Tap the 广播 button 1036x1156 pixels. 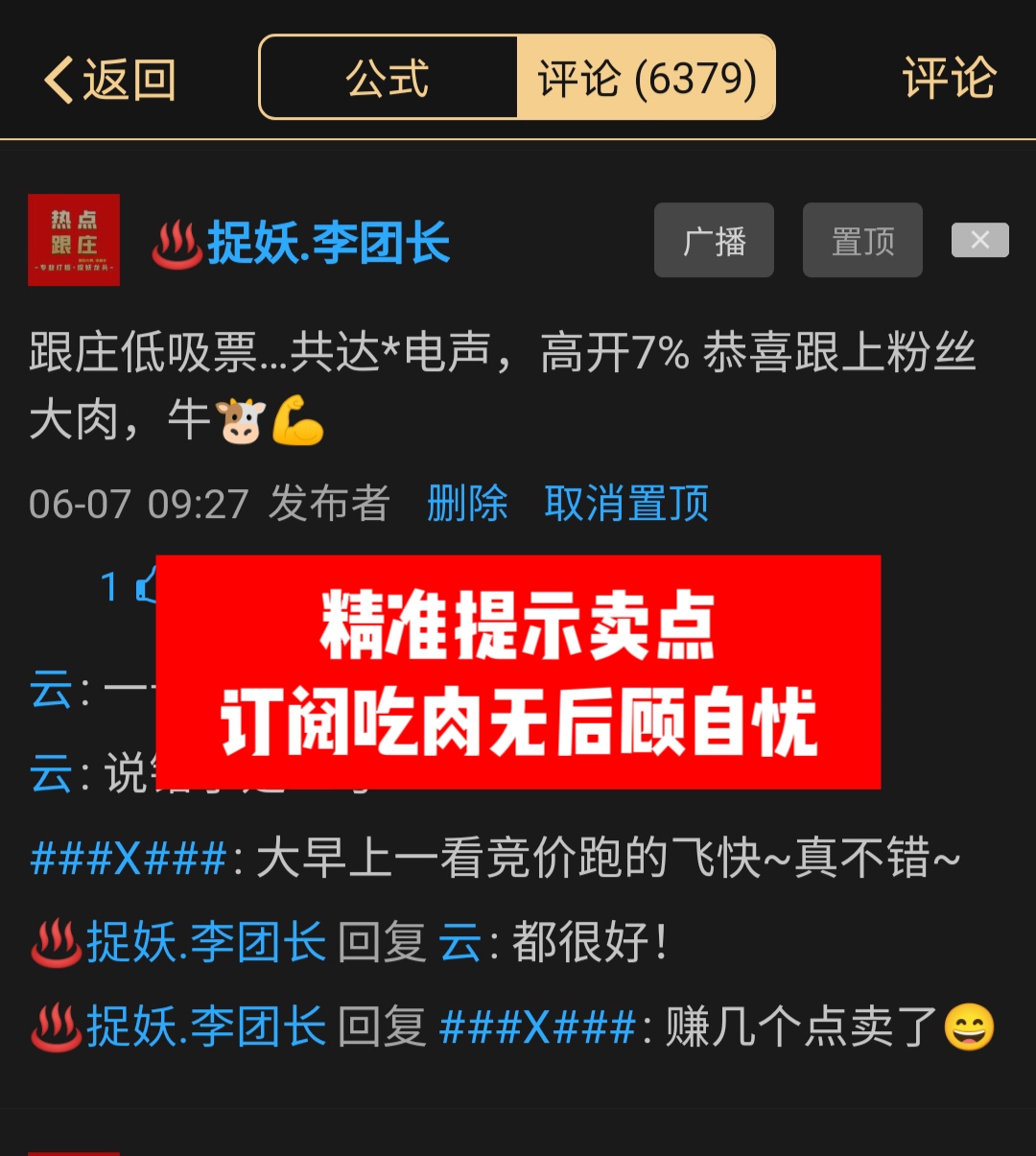[x=714, y=241]
